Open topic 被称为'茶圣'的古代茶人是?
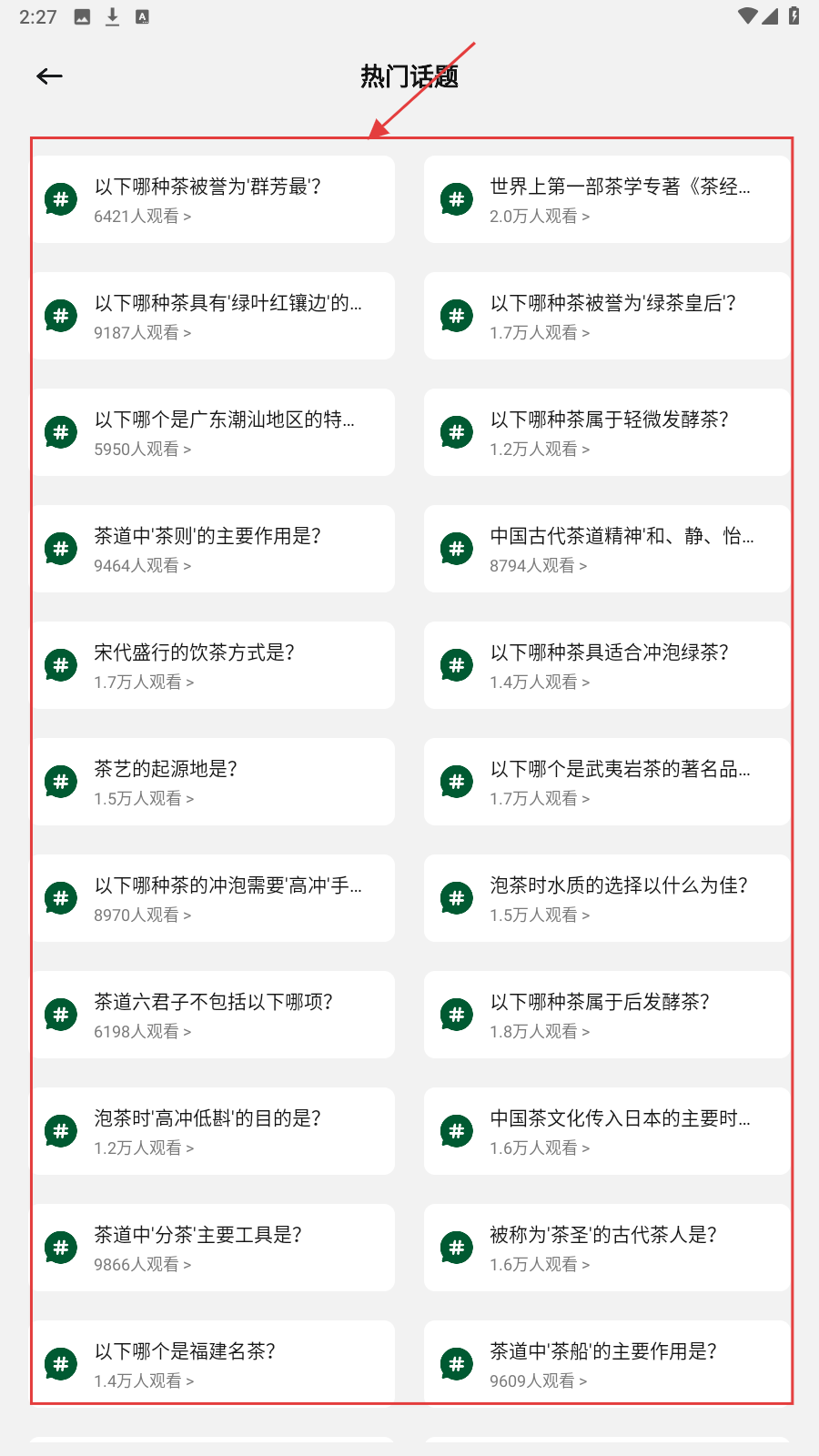 point(607,1248)
